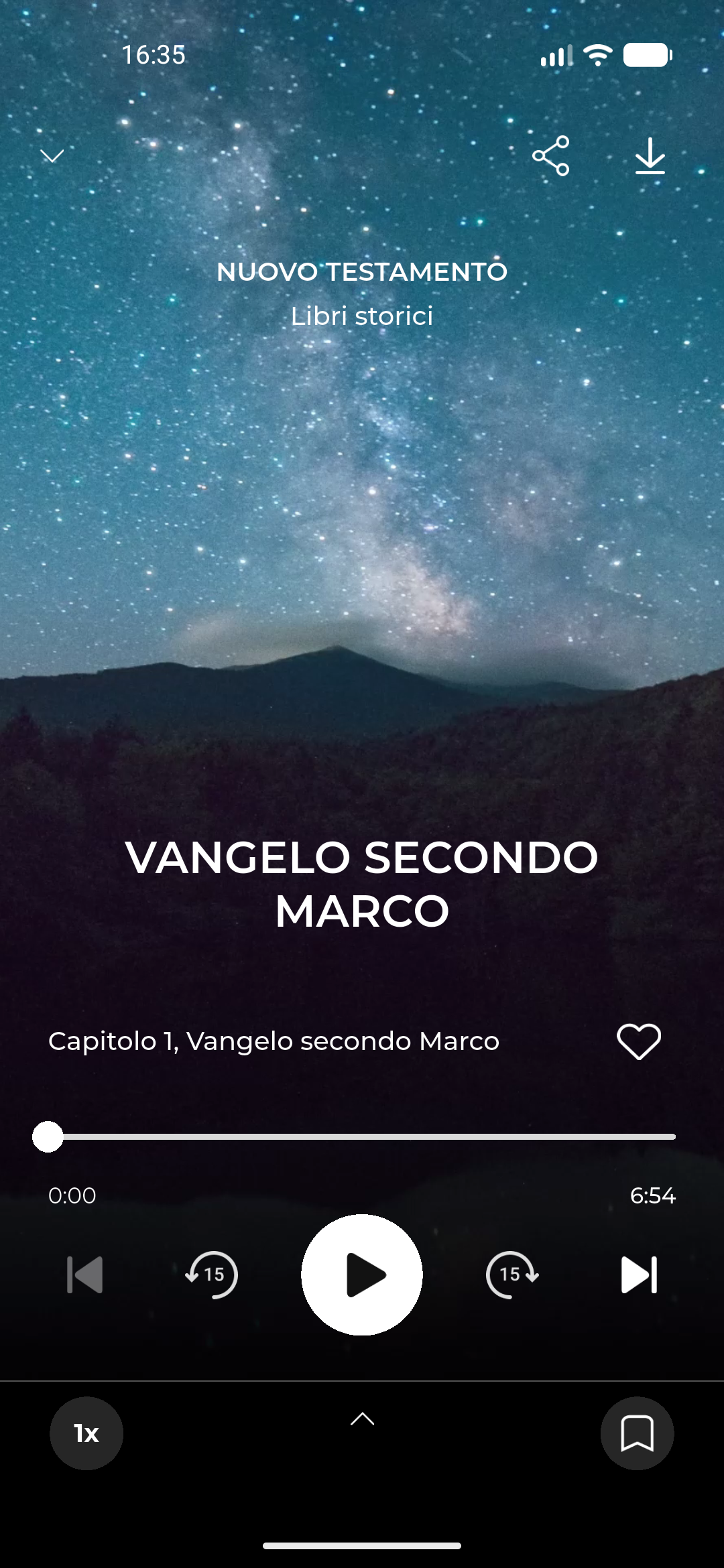Image resolution: width=724 pixels, height=1568 pixels.
Task: Rewind 15 seconds
Action: pos(212,1275)
